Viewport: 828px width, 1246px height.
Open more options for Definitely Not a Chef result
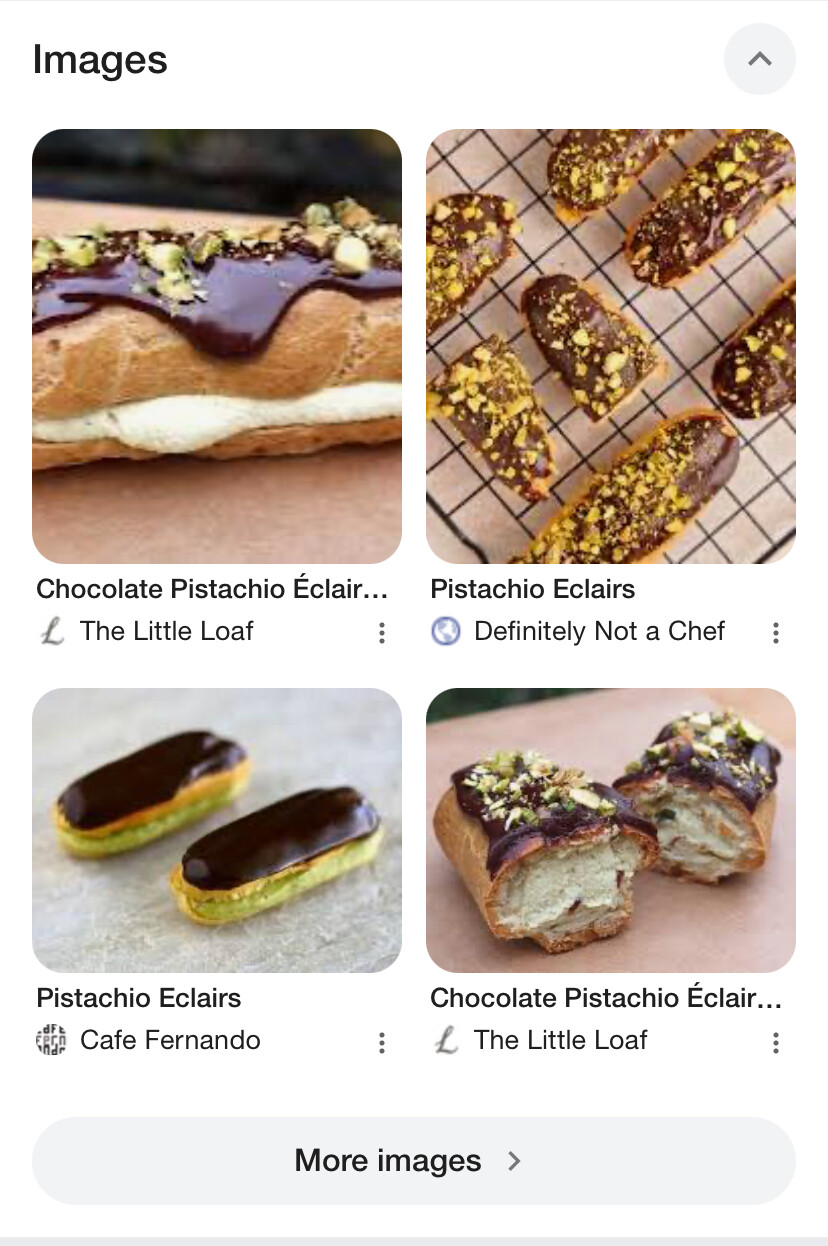click(775, 633)
